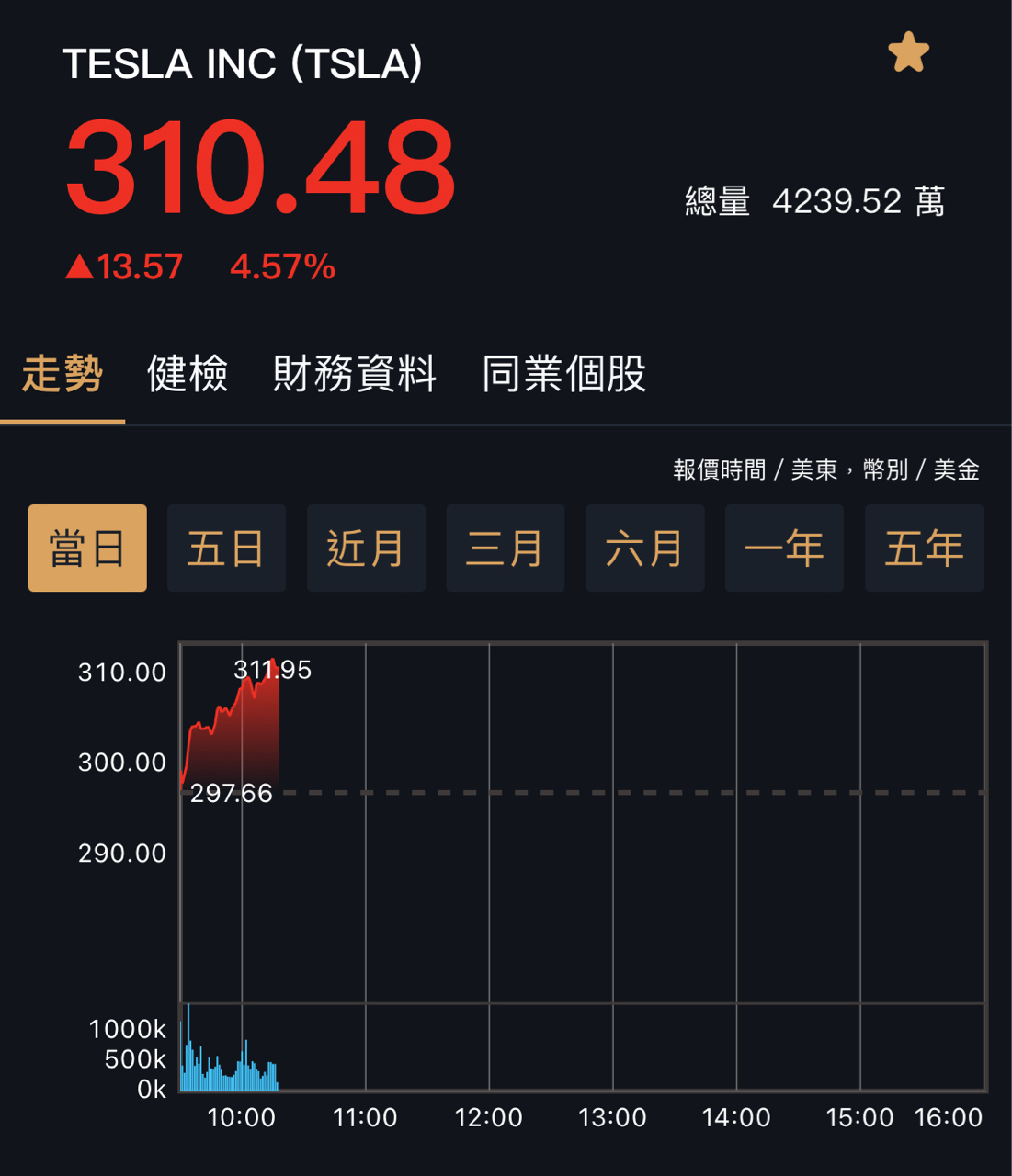Switch chart to 五年 range
Image resolution: width=1012 pixels, height=1176 pixels.
tap(924, 548)
